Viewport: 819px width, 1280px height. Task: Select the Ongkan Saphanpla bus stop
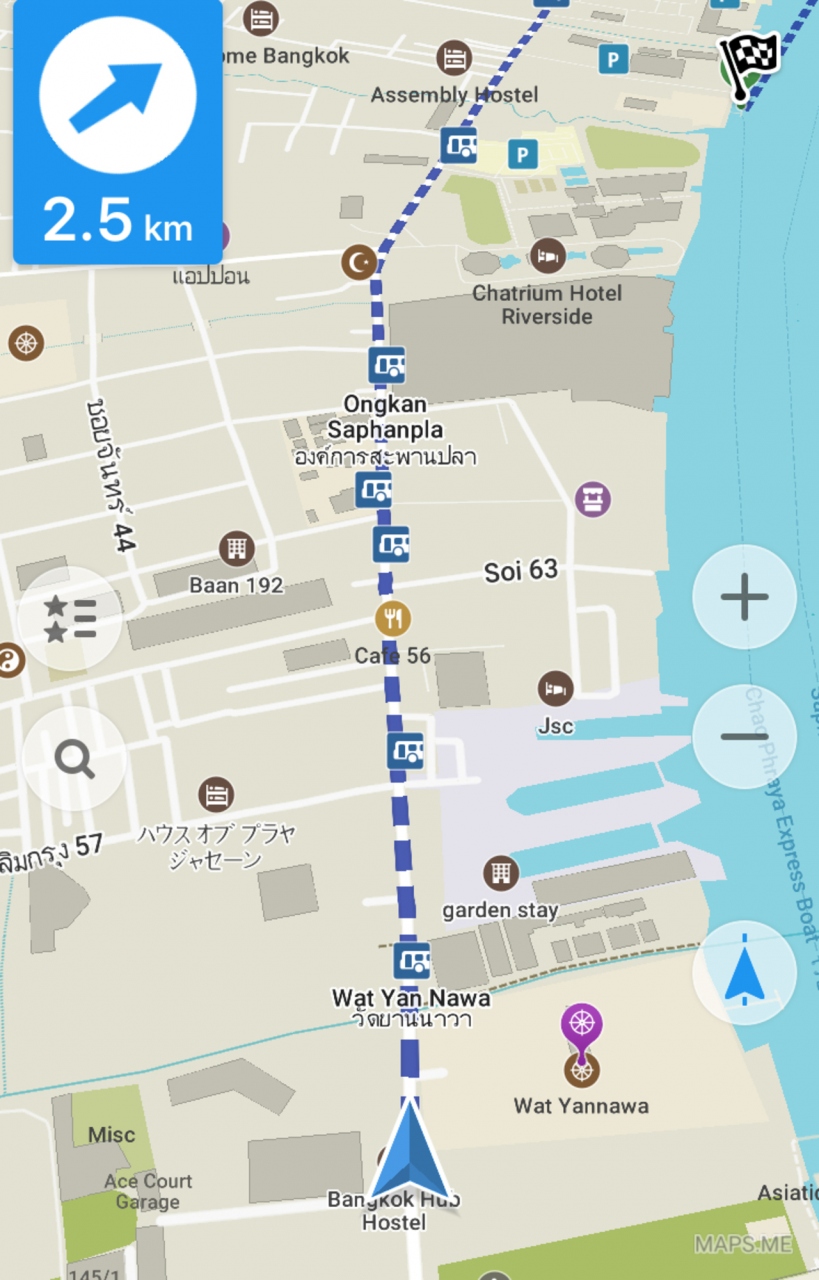click(387, 365)
